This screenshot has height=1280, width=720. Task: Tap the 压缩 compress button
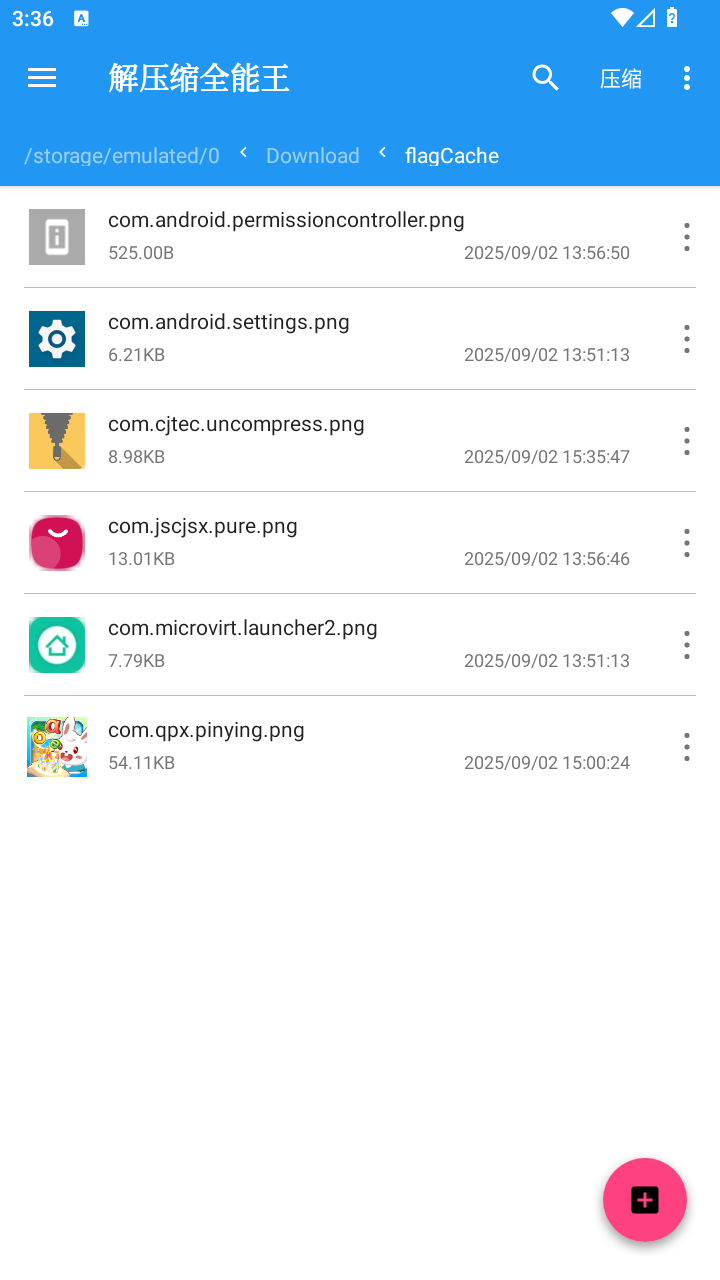[x=620, y=79]
